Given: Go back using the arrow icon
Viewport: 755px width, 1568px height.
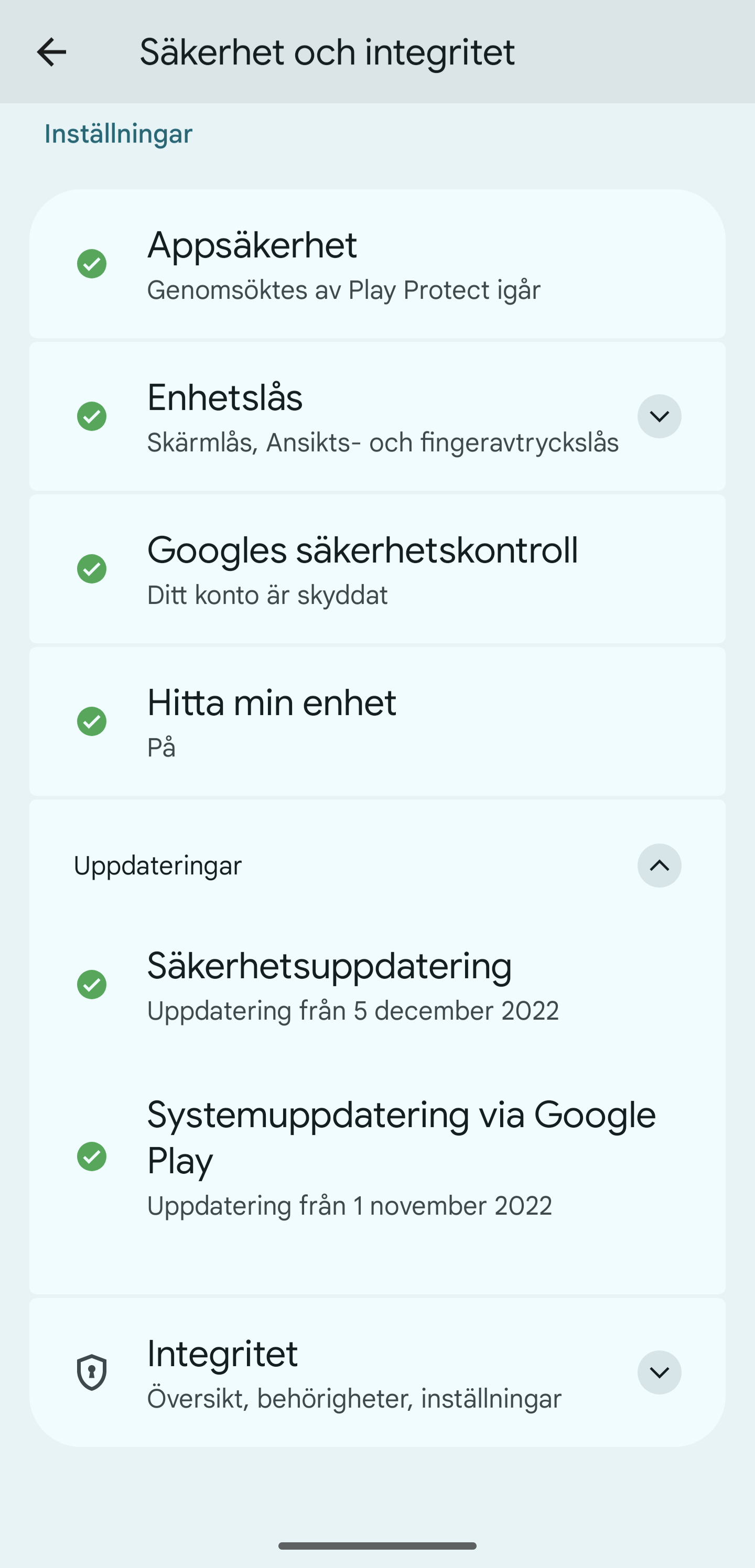Looking at the screenshot, I should tap(51, 52).
